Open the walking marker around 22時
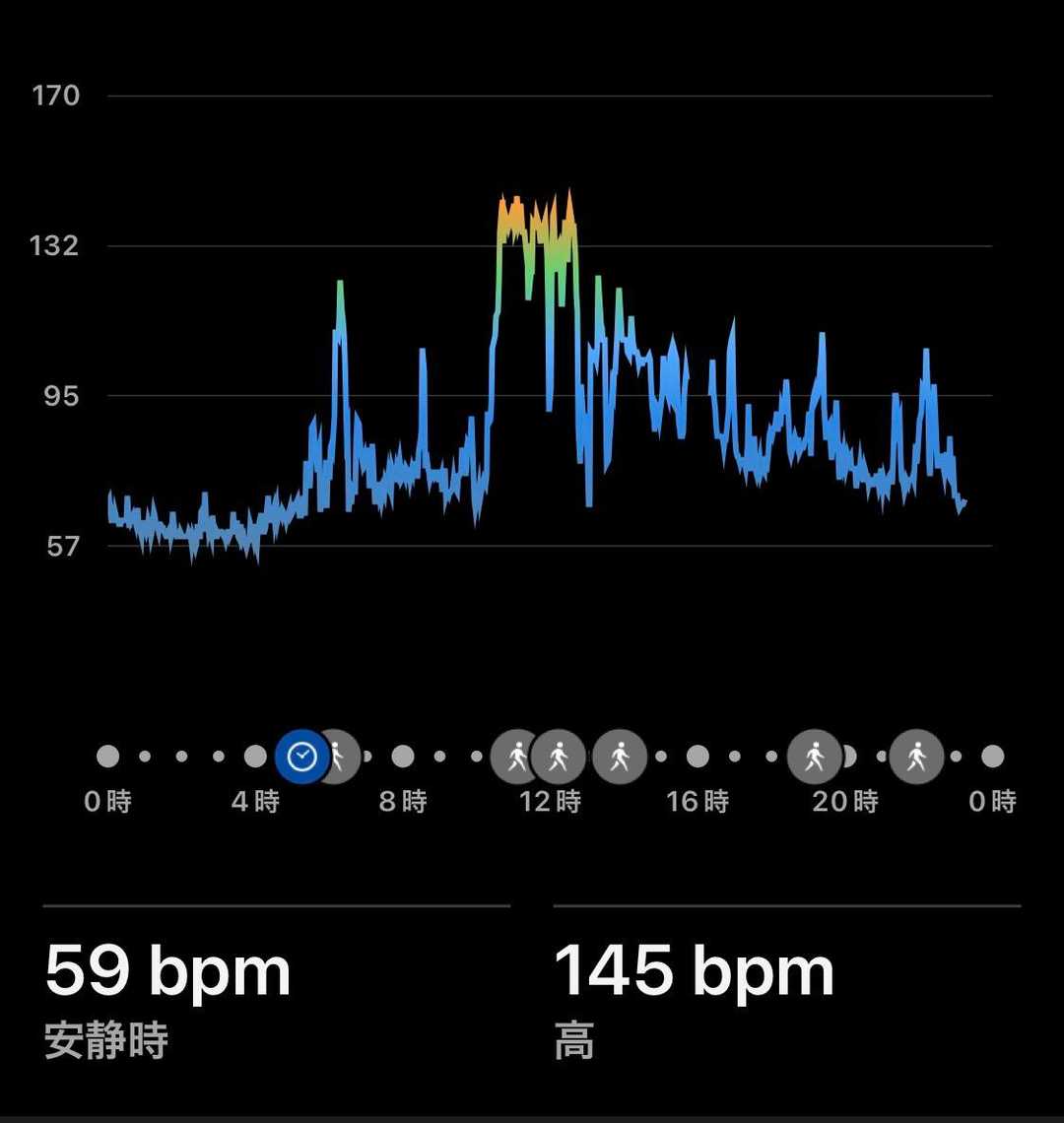This screenshot has height=1123, width=1064. [916, 757]
